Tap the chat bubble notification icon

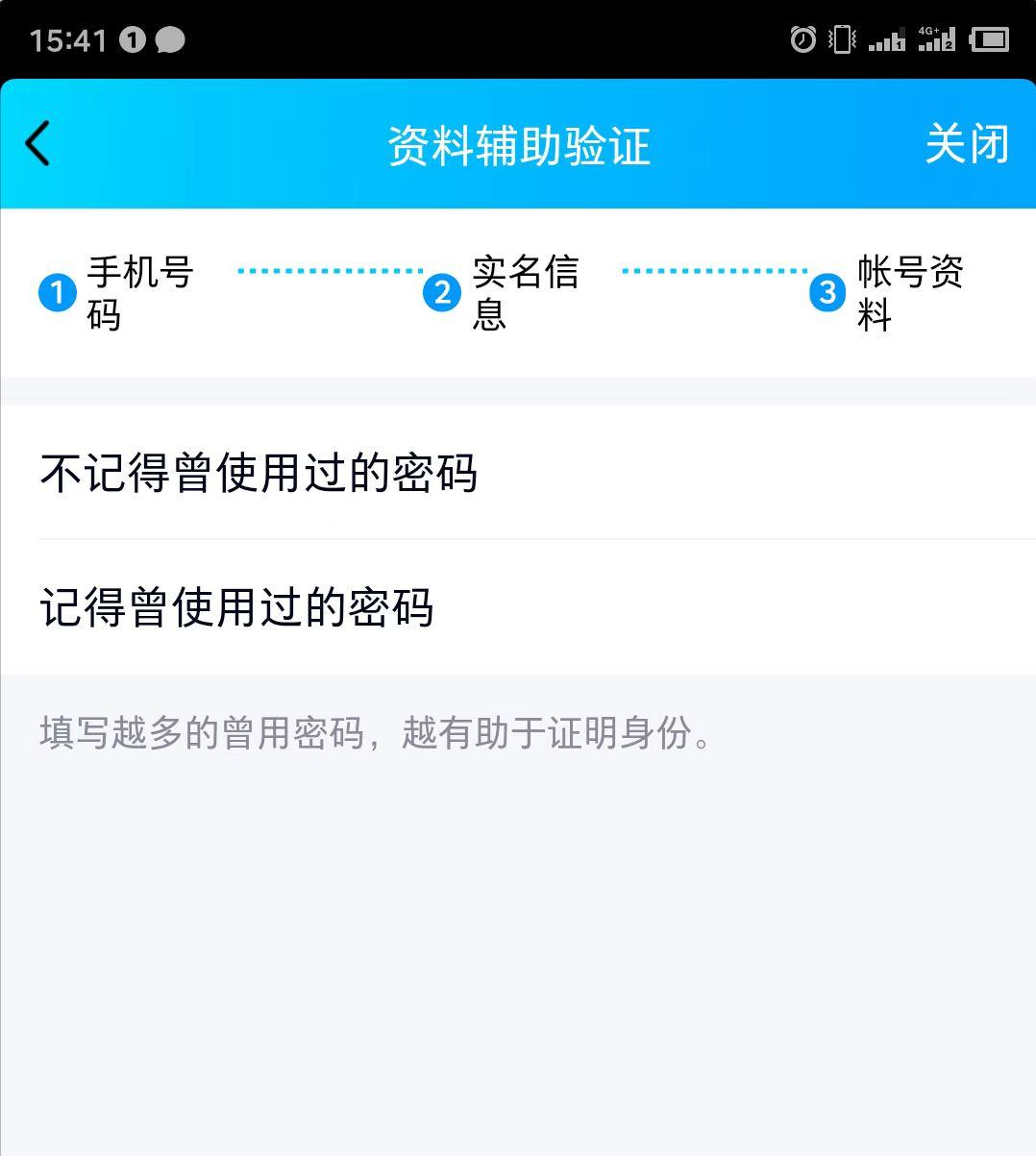(169, 38)
